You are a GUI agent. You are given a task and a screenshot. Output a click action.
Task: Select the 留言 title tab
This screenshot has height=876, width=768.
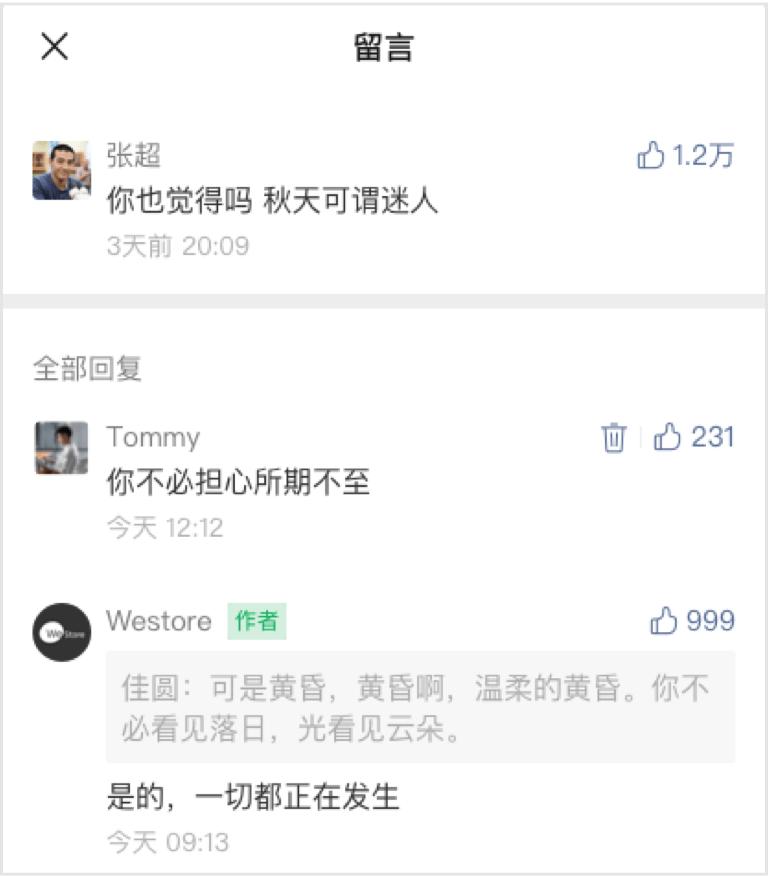tap(383, 46)
